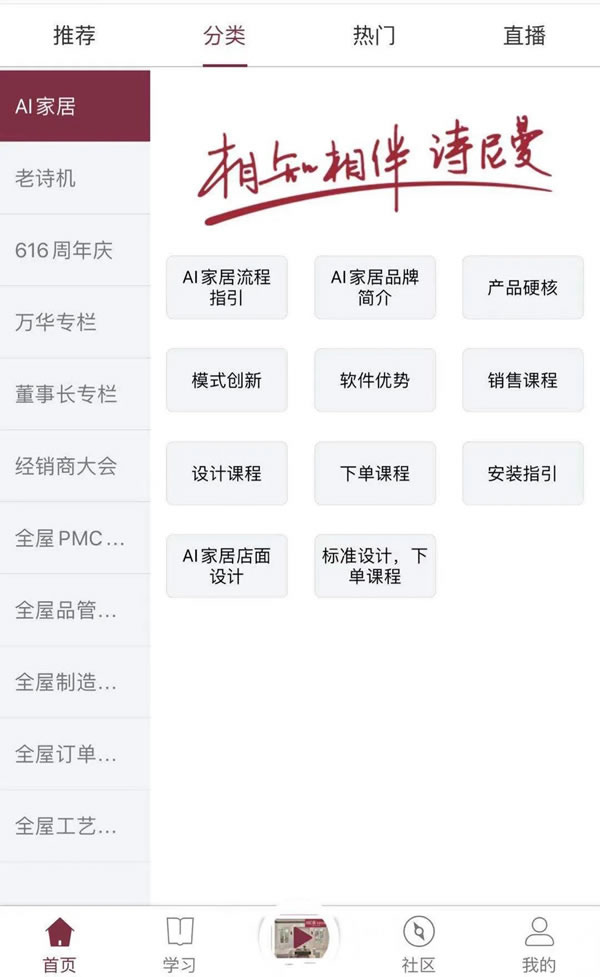Switch to the 推荐 top tab
The width and height of the screenshot is (600, 977).
coord(74,36)
